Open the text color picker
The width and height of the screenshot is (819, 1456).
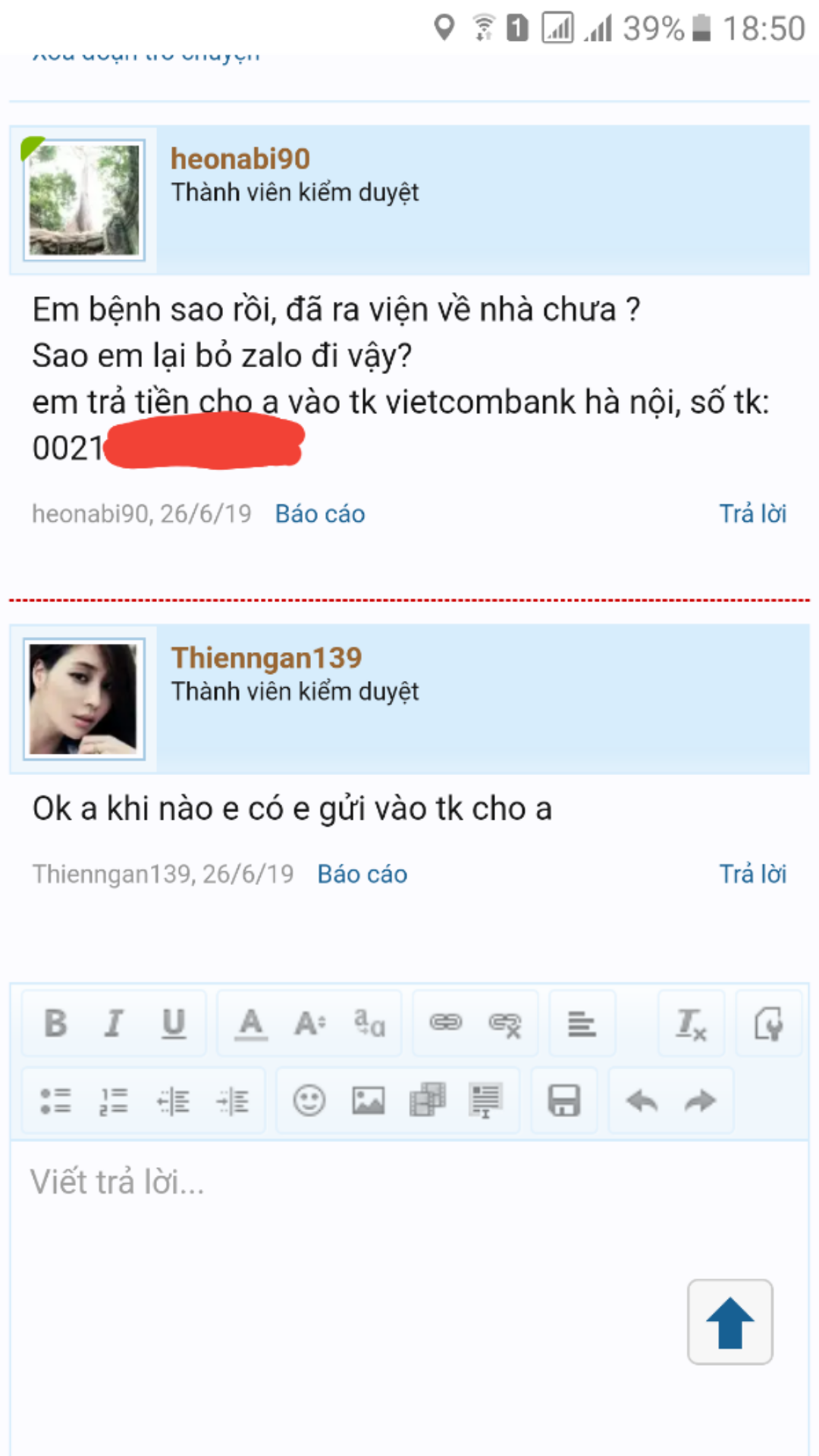(250, 1023)
